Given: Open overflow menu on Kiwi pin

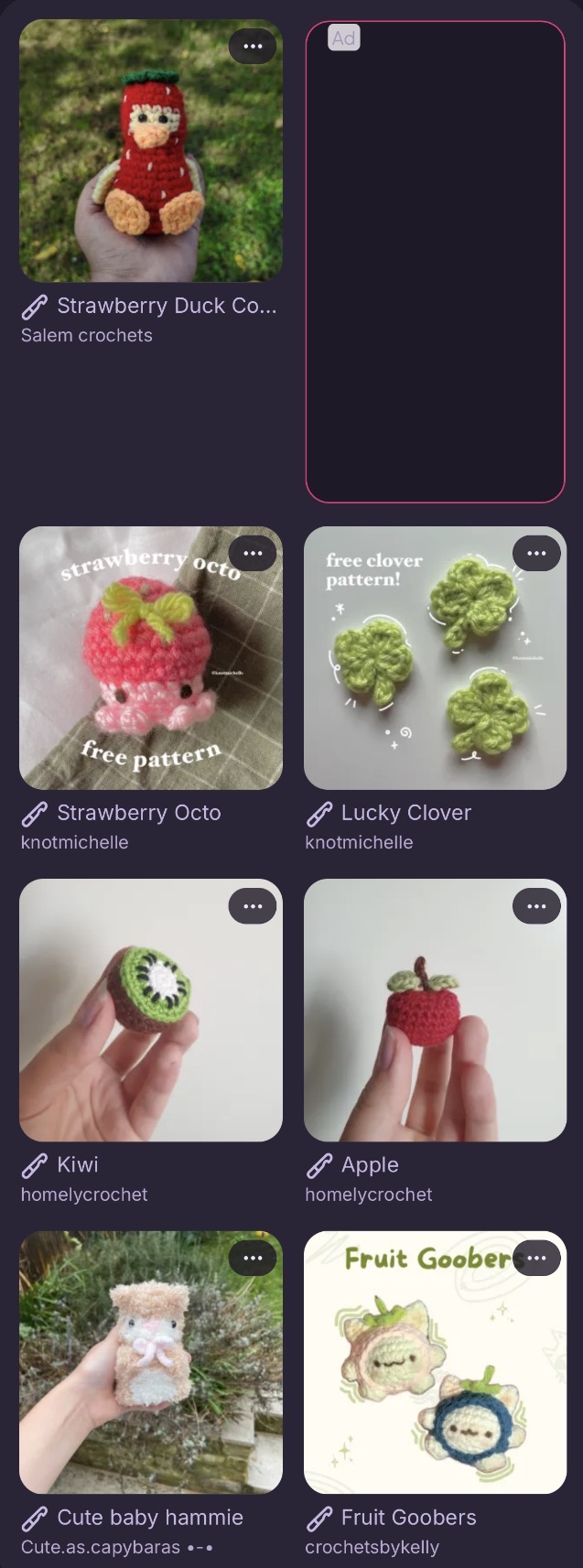Looking at the screenshot, I should tap(253, 906).
